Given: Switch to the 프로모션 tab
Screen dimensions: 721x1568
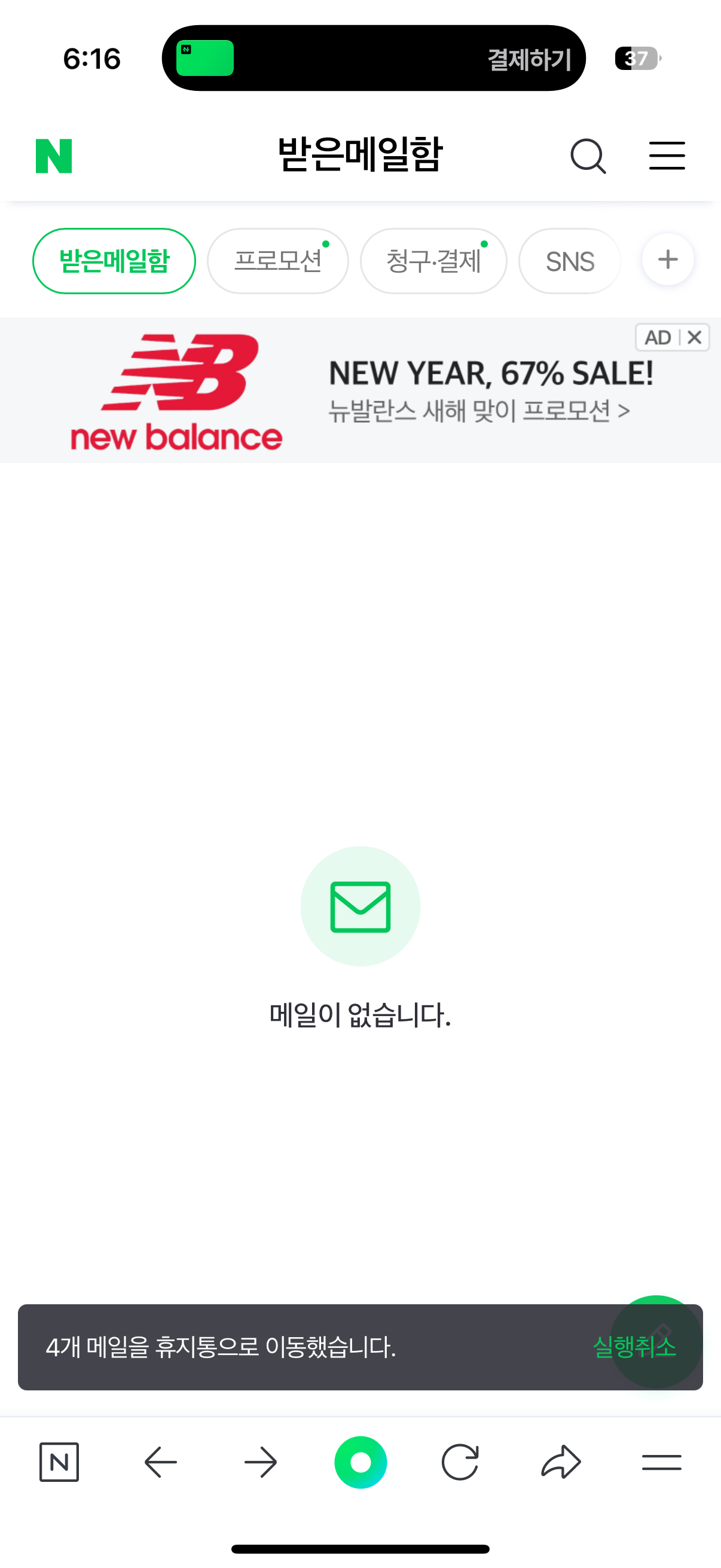Looking at the screenshot, I should [278, 261].
